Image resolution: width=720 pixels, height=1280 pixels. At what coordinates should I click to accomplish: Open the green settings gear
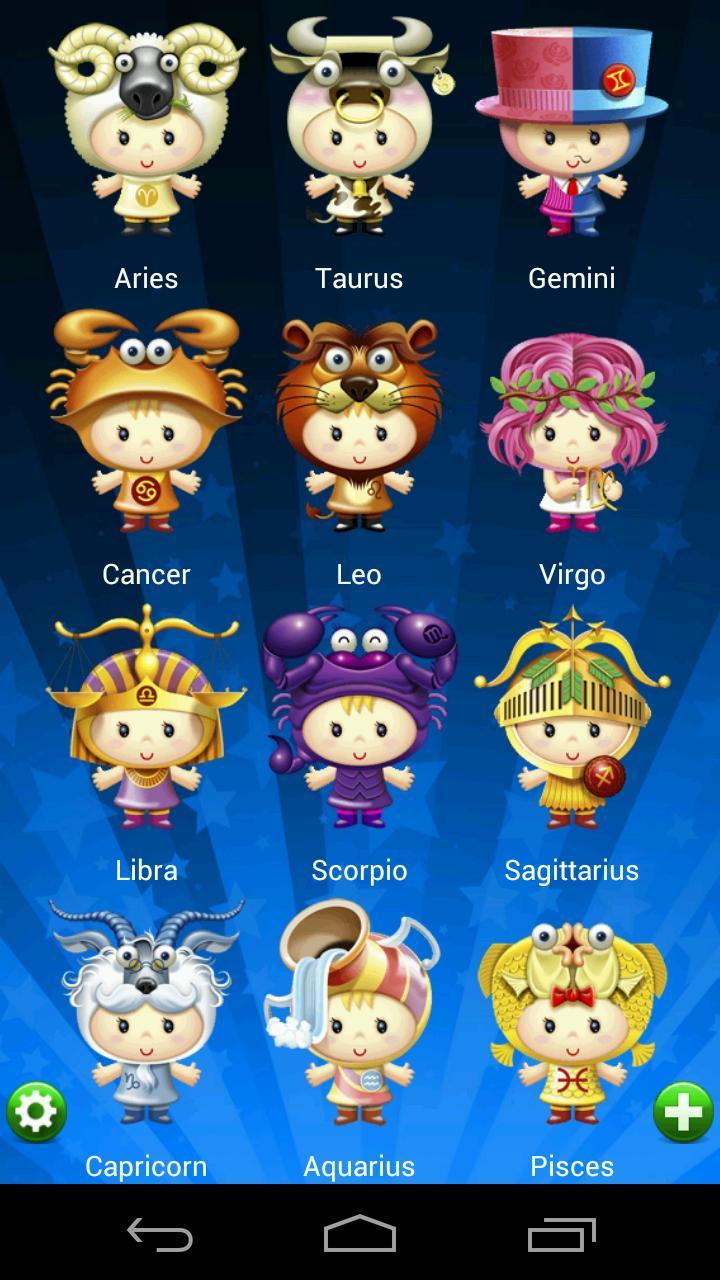point(36,1110)
